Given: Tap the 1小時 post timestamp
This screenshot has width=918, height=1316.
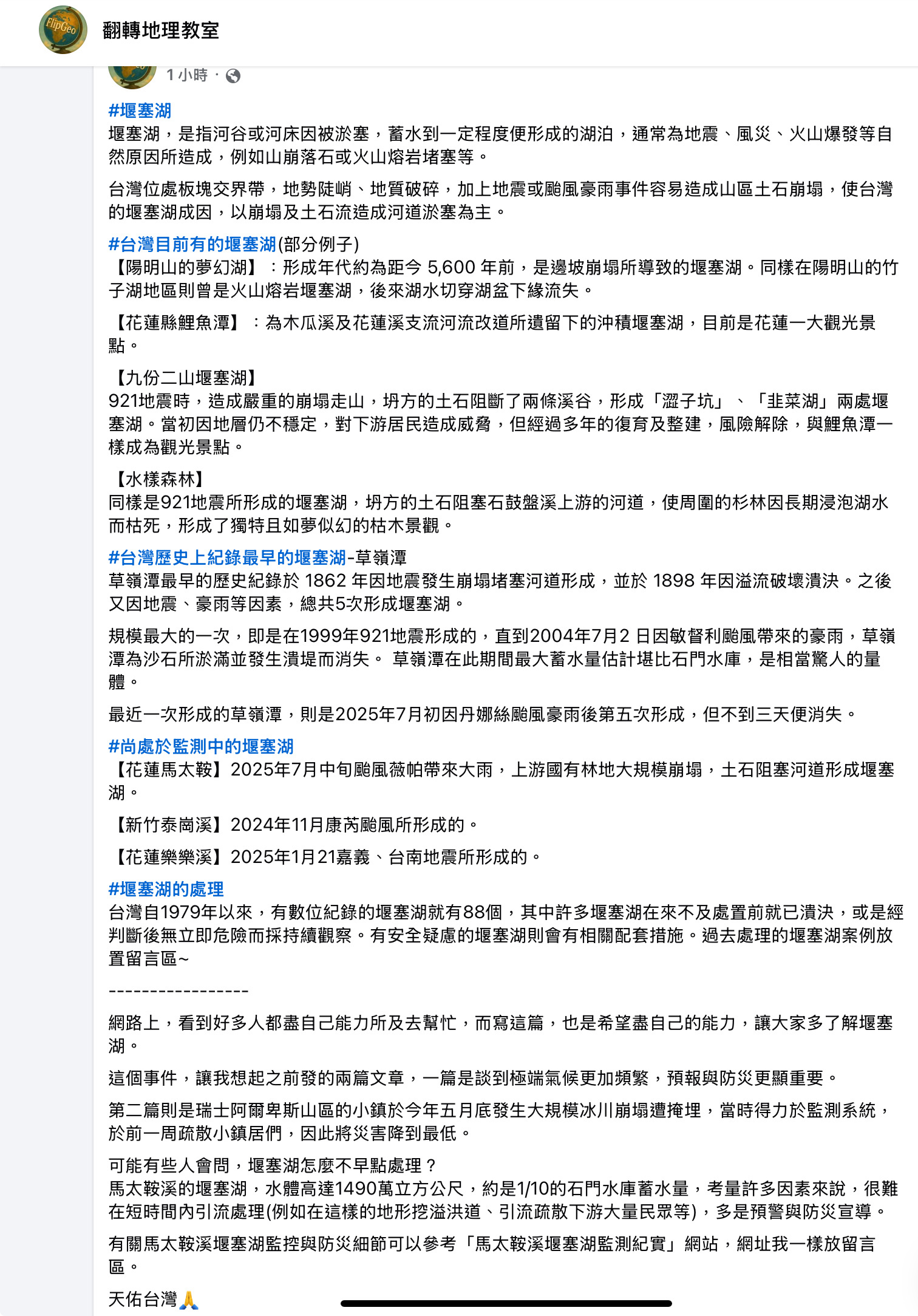Looking at the screenshot, I should tap(186, 75).
